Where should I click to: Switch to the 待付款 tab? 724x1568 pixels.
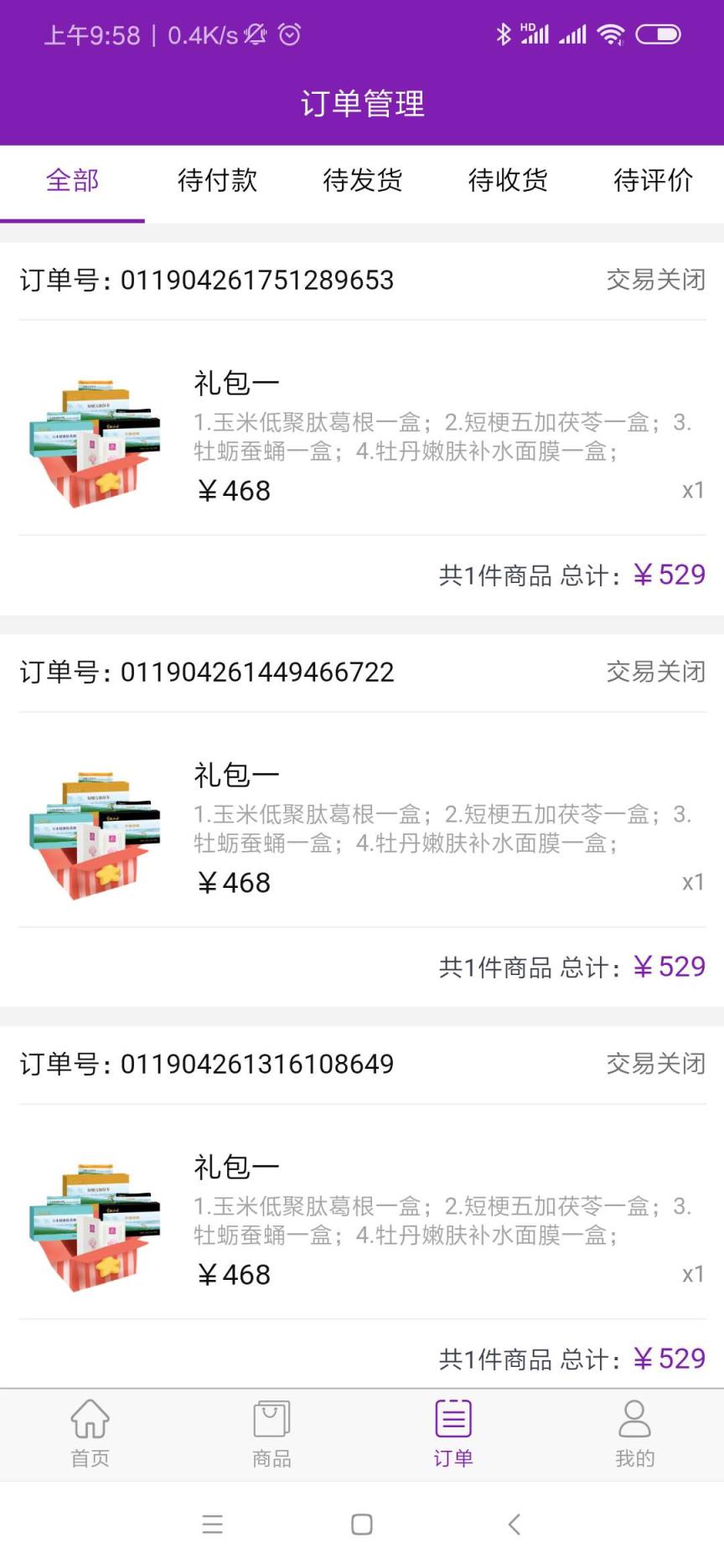pyautogui.click(x=218, y=180)
